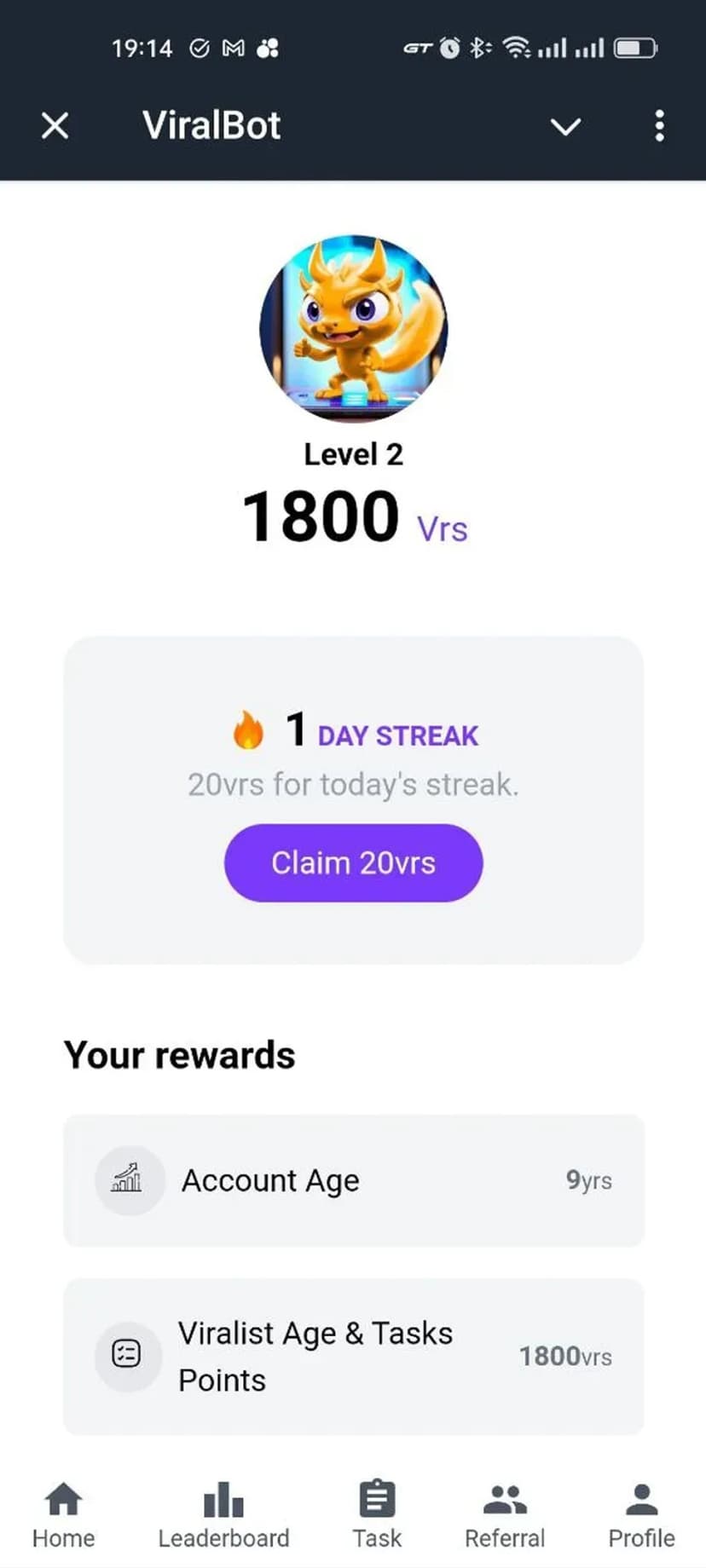Close the ViralBot mini app
This screenshot has height=1568, width=706.
[55, 126]
